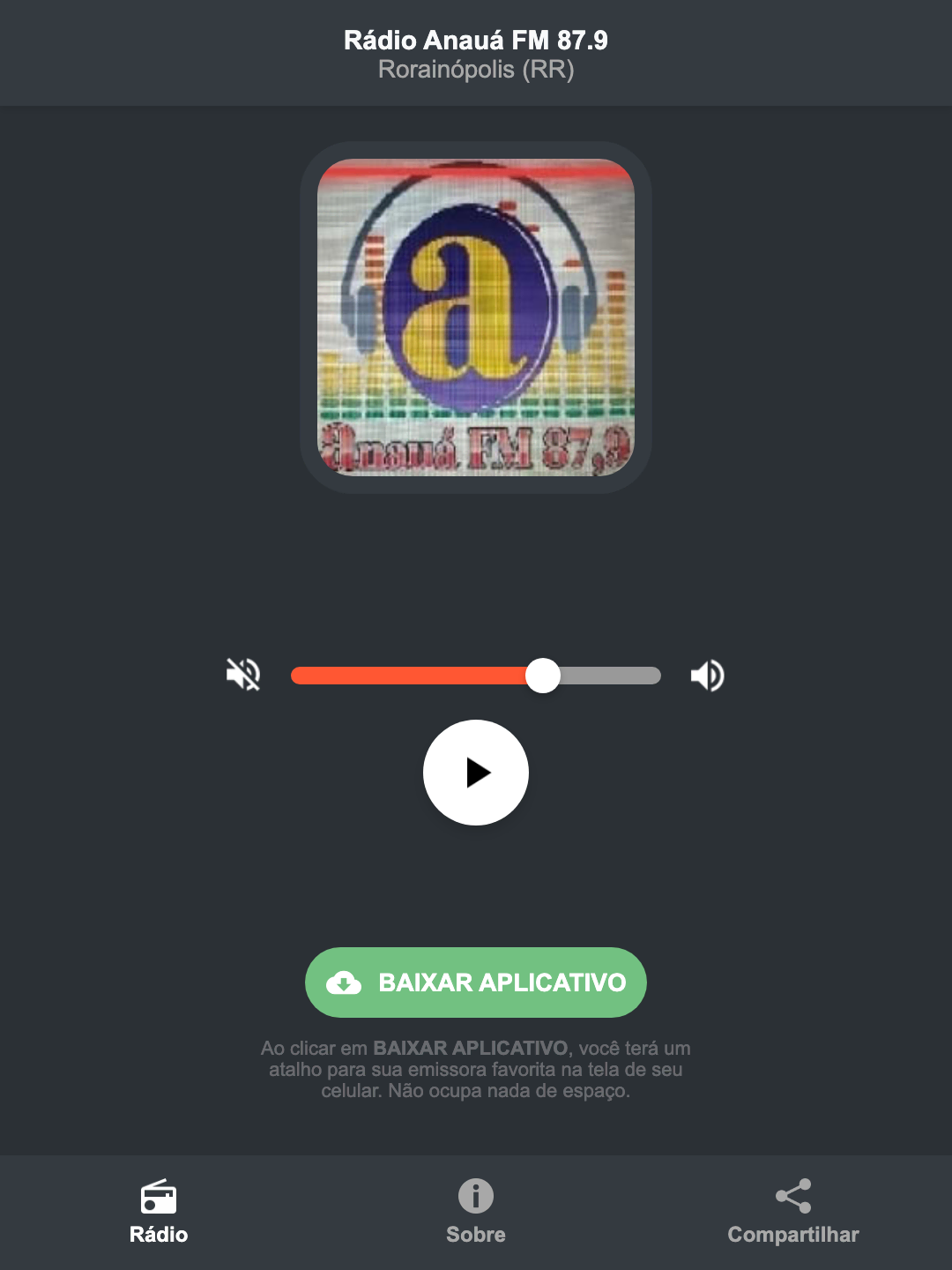Select the Rádio tab
The image size is (952, 1270).
pyautogui.click(x=159, y=1217)
